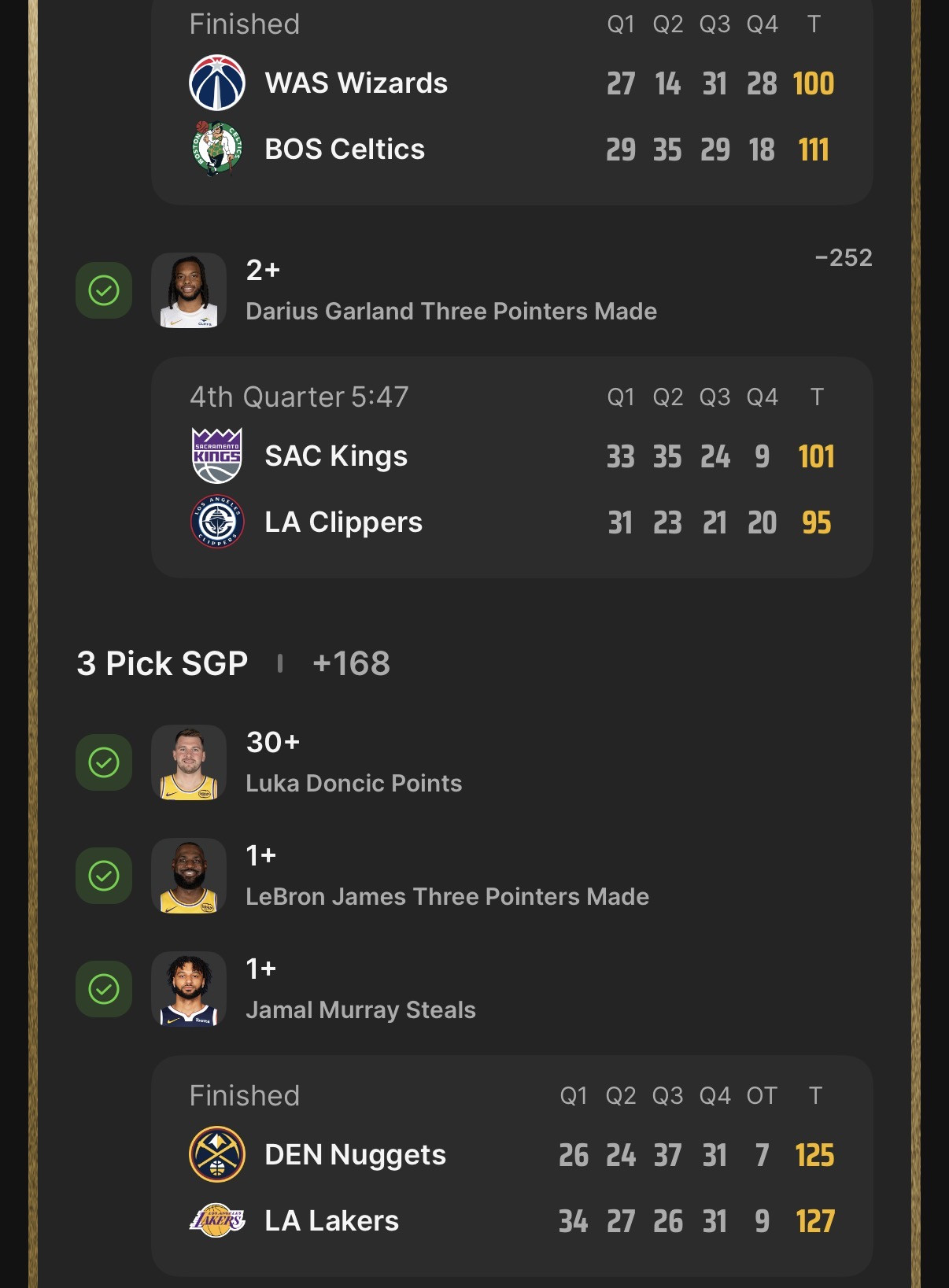Open the Wizards vs Celtics game scorecard

tap(511, 101)
